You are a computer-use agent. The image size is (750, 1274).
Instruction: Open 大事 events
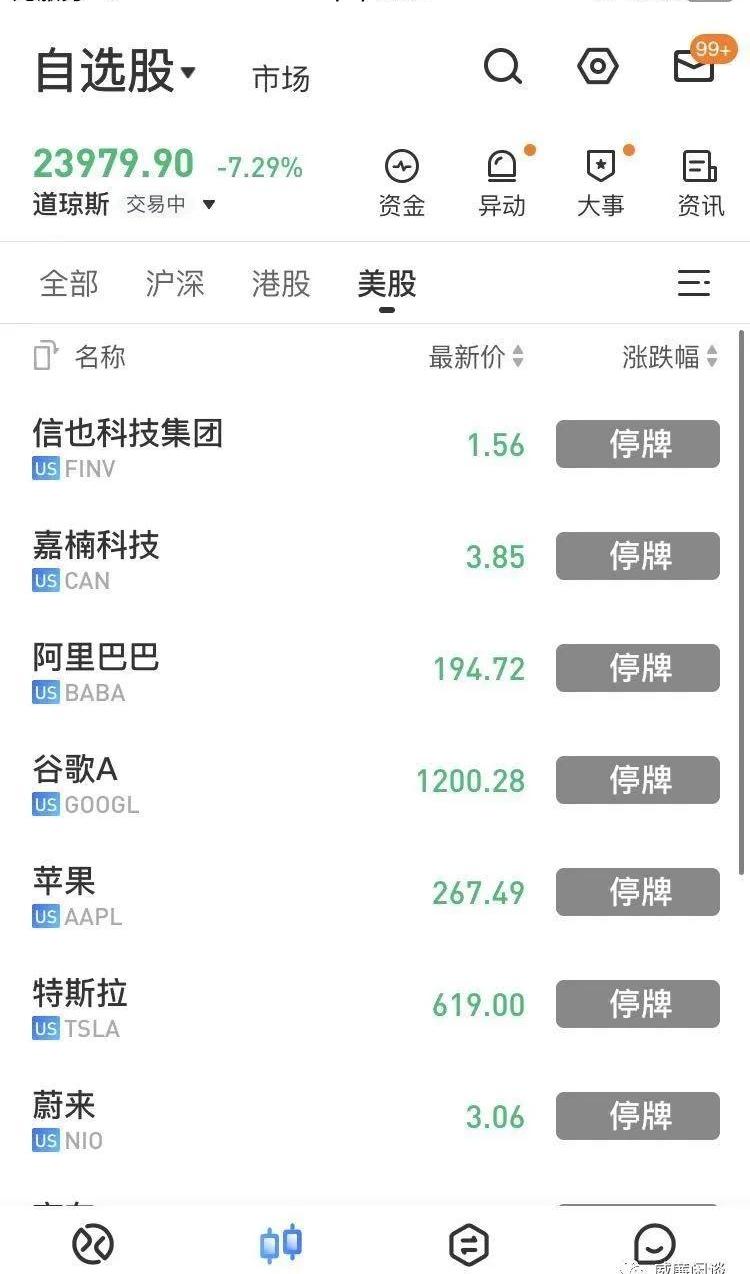pyautogui.click(x=600, y=184)
